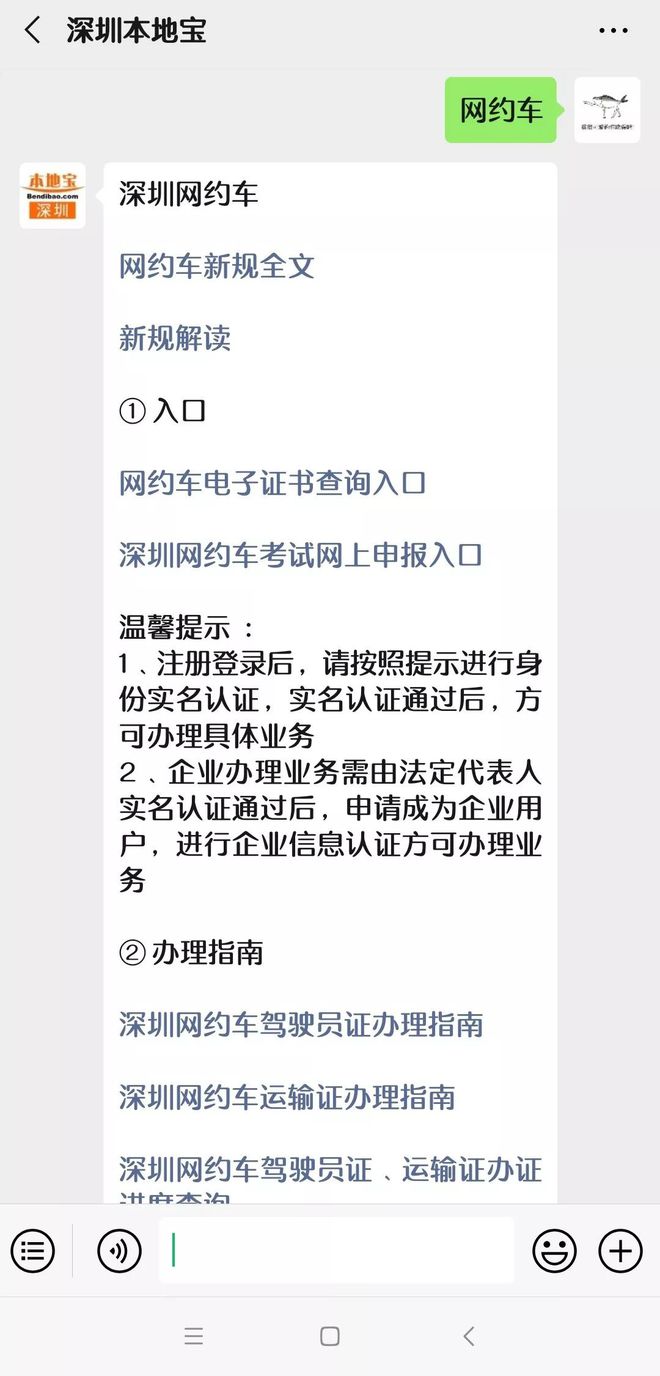The height and width of the screenshot is (1376, 660).
Task: Open the three-dot overflow menu
Action: point(613,31)
